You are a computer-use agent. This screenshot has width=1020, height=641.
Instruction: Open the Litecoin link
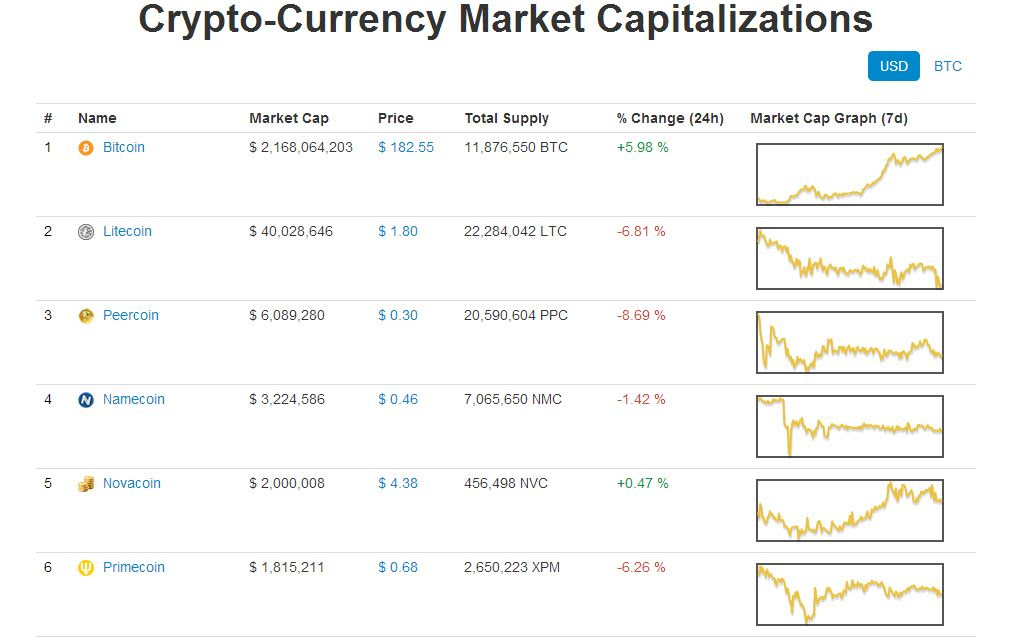127,231
